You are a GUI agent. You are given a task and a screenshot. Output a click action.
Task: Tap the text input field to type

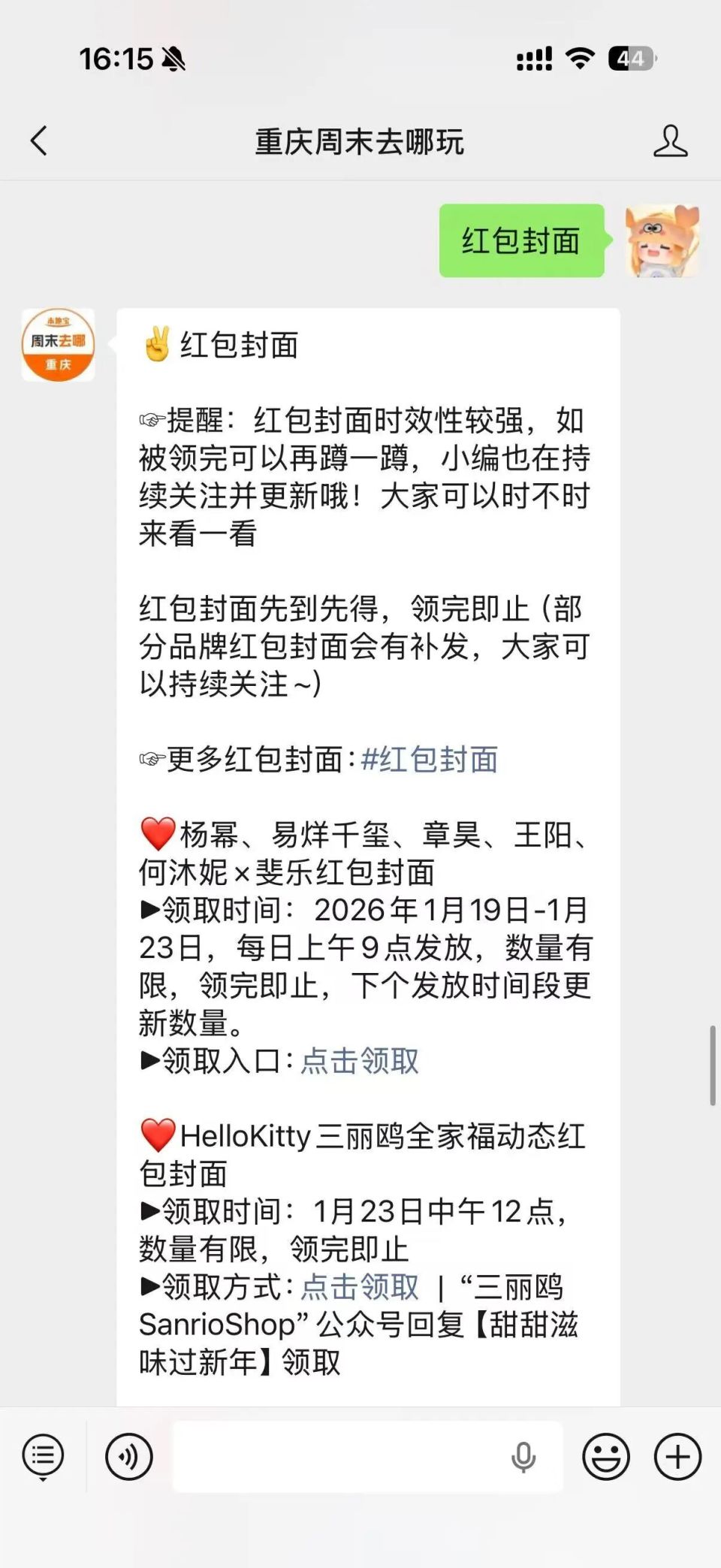(x=338, y=1456)
